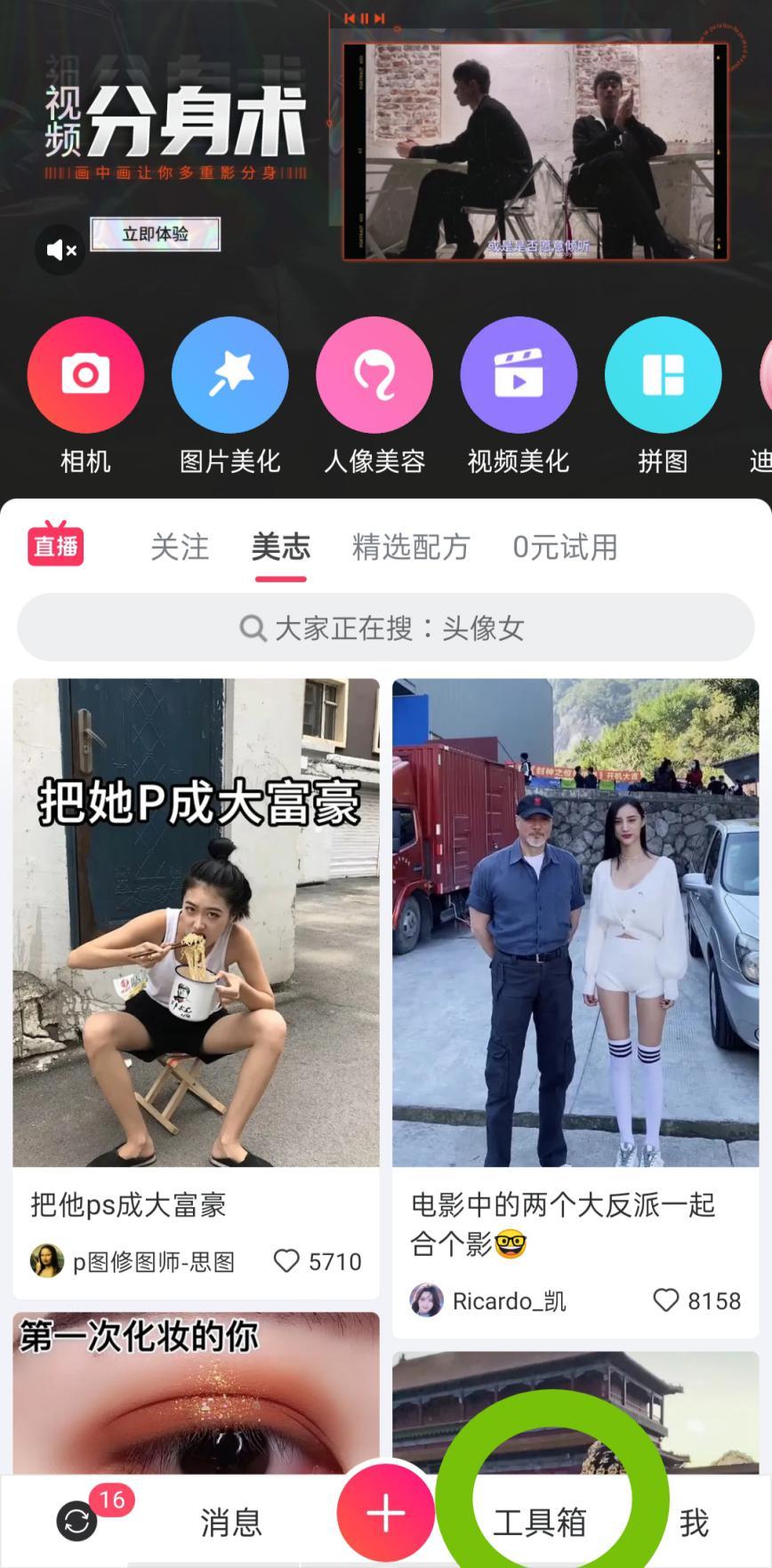The image size is (772, 1568).
Task: Open the 0元试用 tab
Action: click(x=565, y=548)
